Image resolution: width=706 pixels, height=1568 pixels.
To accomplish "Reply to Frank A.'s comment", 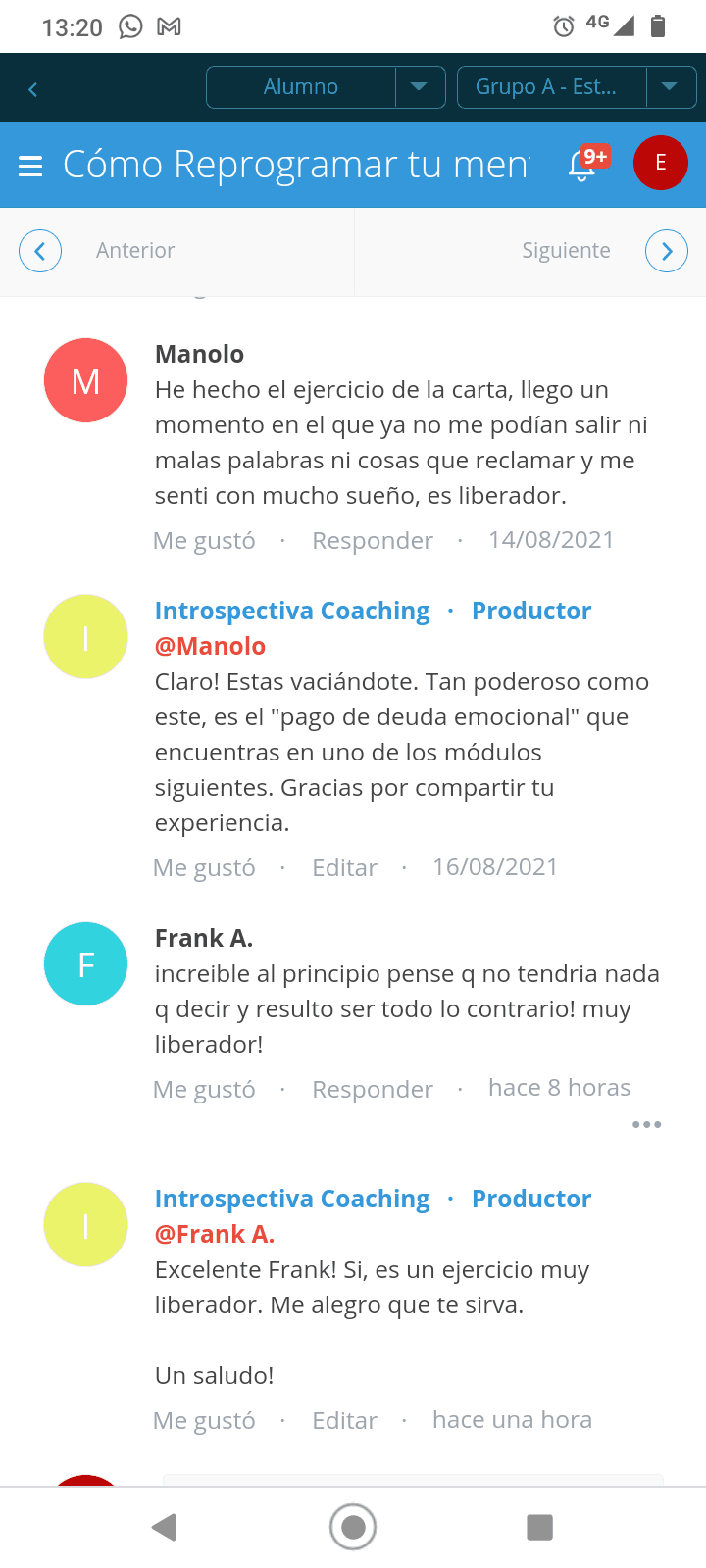I will pyautogui.click(x=372, y=1090).
